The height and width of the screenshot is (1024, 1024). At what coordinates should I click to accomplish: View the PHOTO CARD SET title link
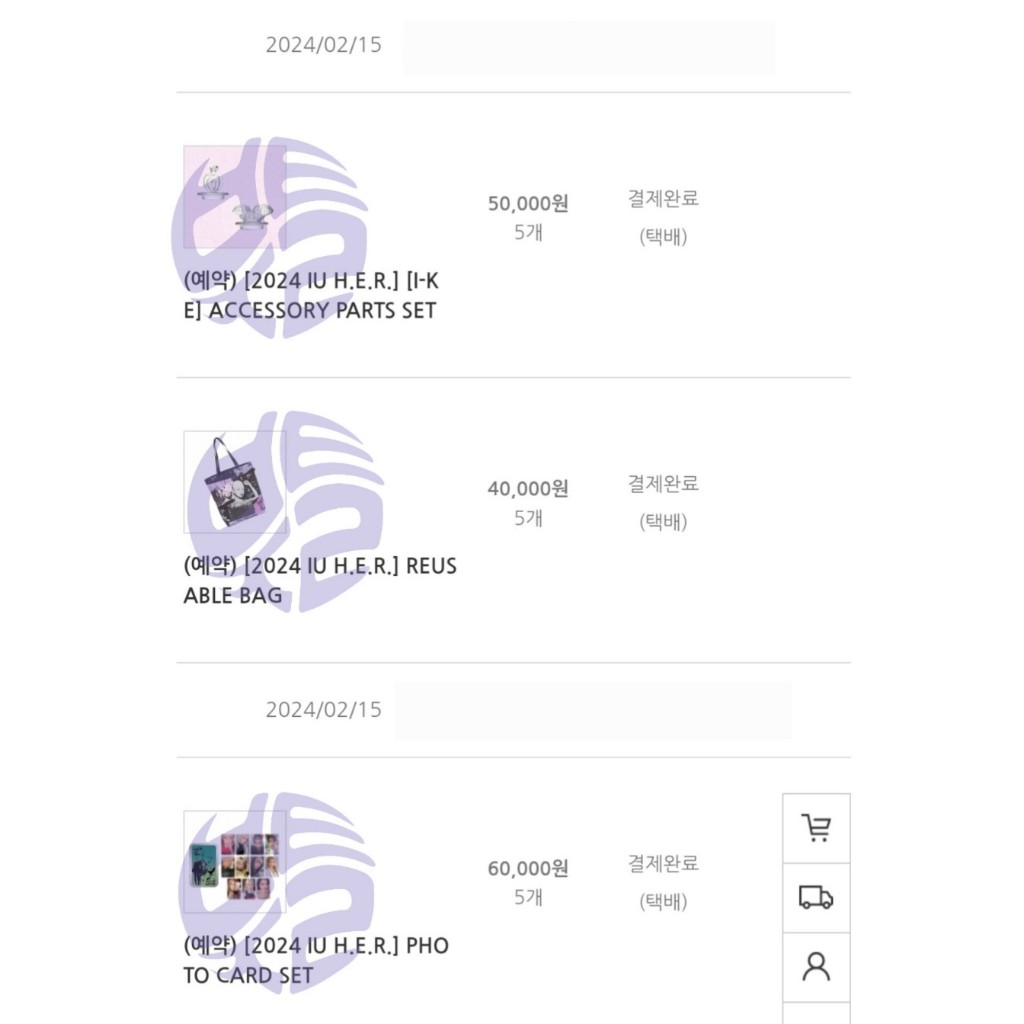pyautogui.click(x=315, y=960)
